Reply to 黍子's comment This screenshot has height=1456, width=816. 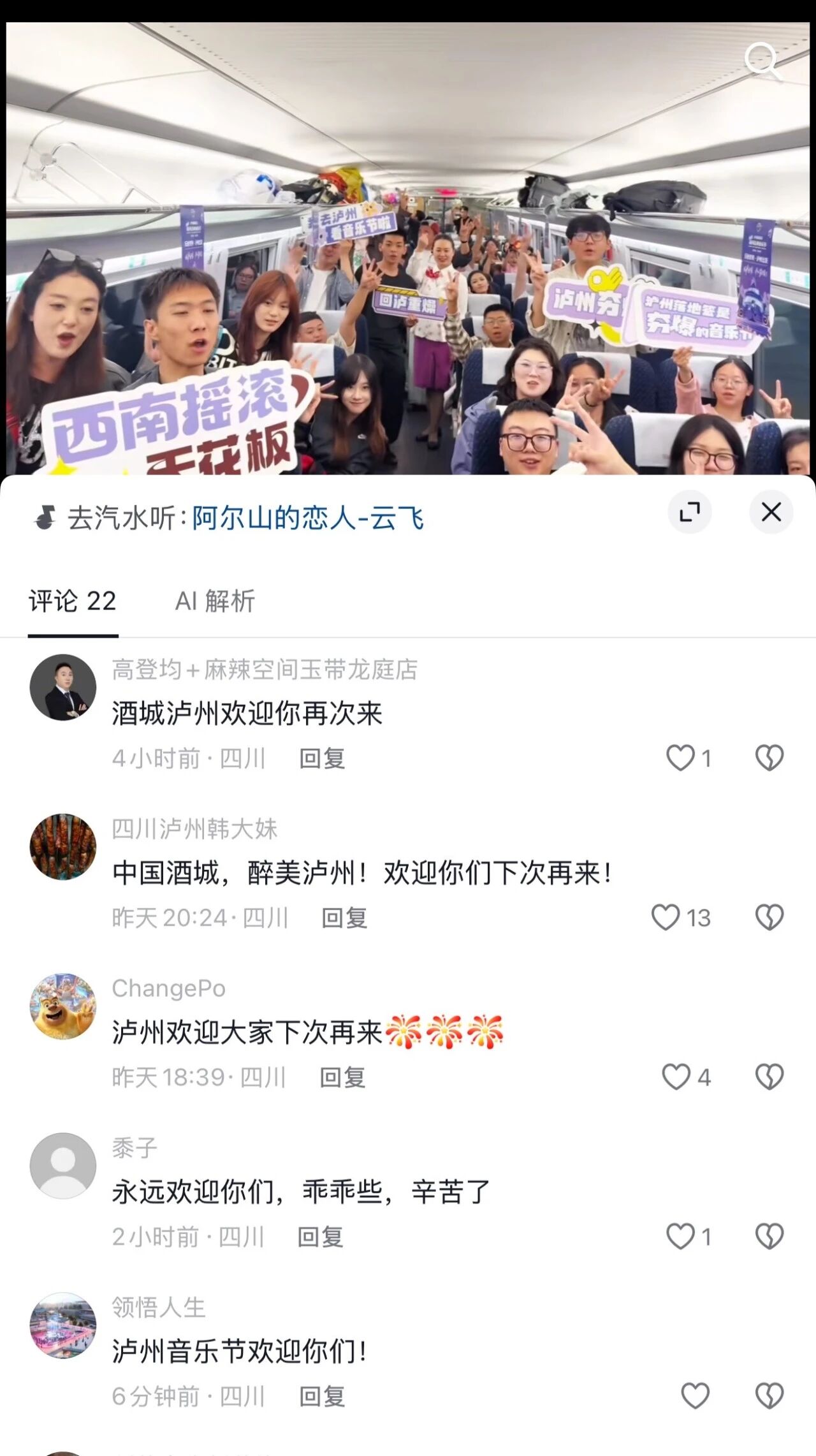321,1237
